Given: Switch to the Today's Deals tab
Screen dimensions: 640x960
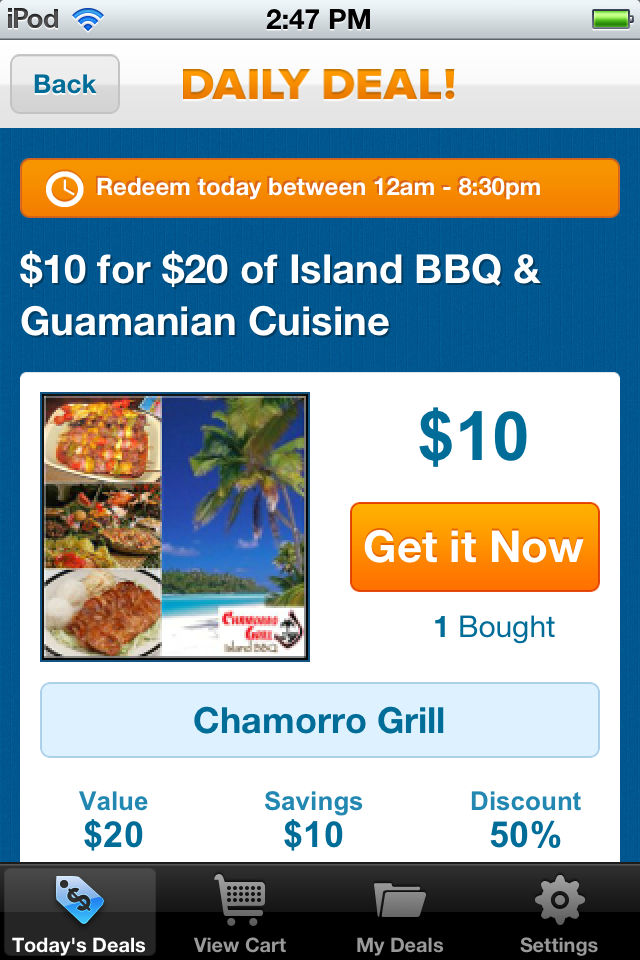Looking at the screenshot, I should click(x=80, y=913).
